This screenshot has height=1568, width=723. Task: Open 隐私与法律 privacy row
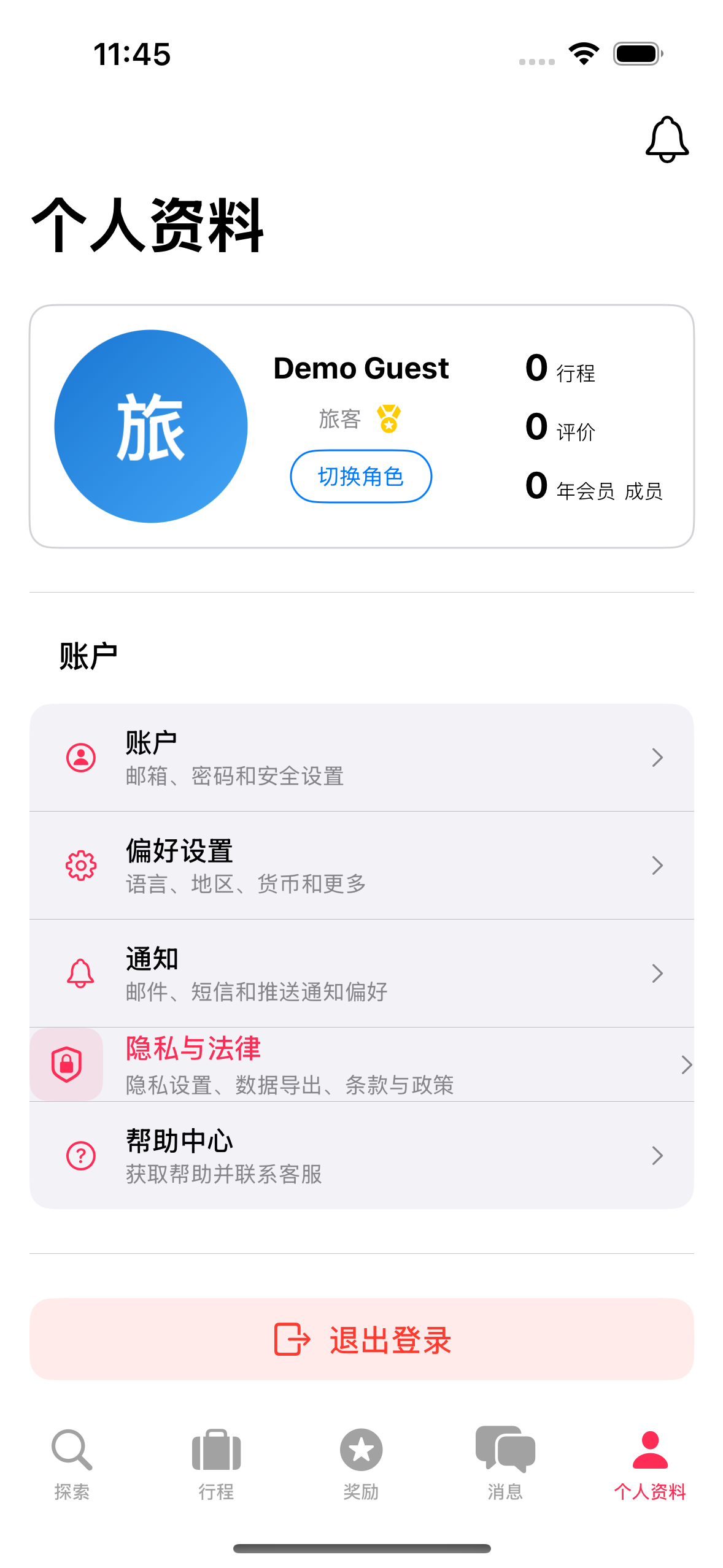point(361,1064)
